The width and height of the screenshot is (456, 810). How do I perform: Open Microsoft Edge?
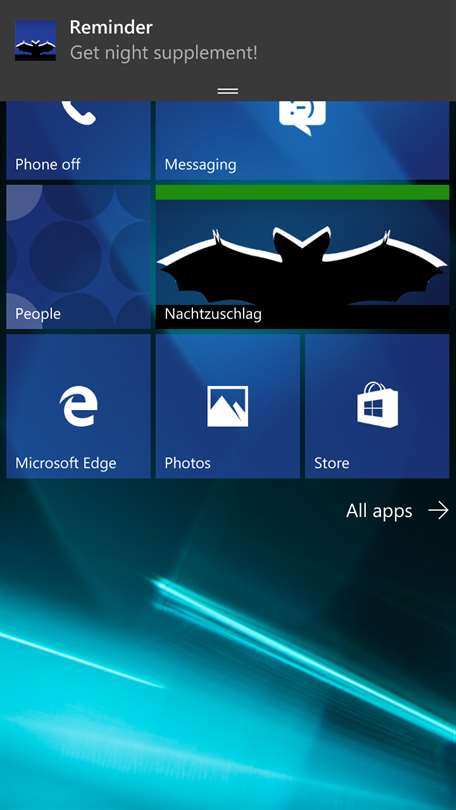(78, 406)
